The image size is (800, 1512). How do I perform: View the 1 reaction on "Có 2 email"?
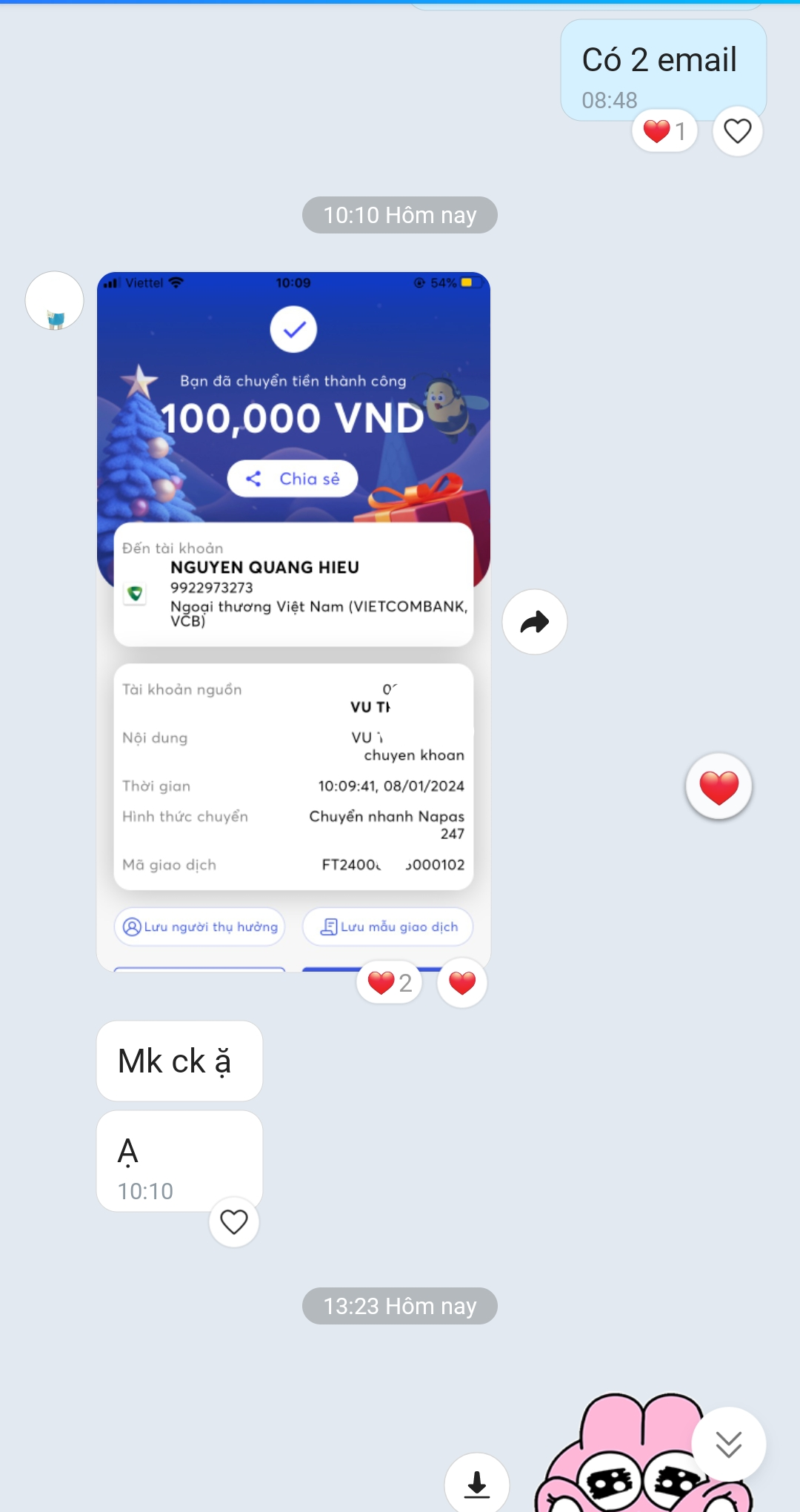pyautogui.click(x=664, y=131)
